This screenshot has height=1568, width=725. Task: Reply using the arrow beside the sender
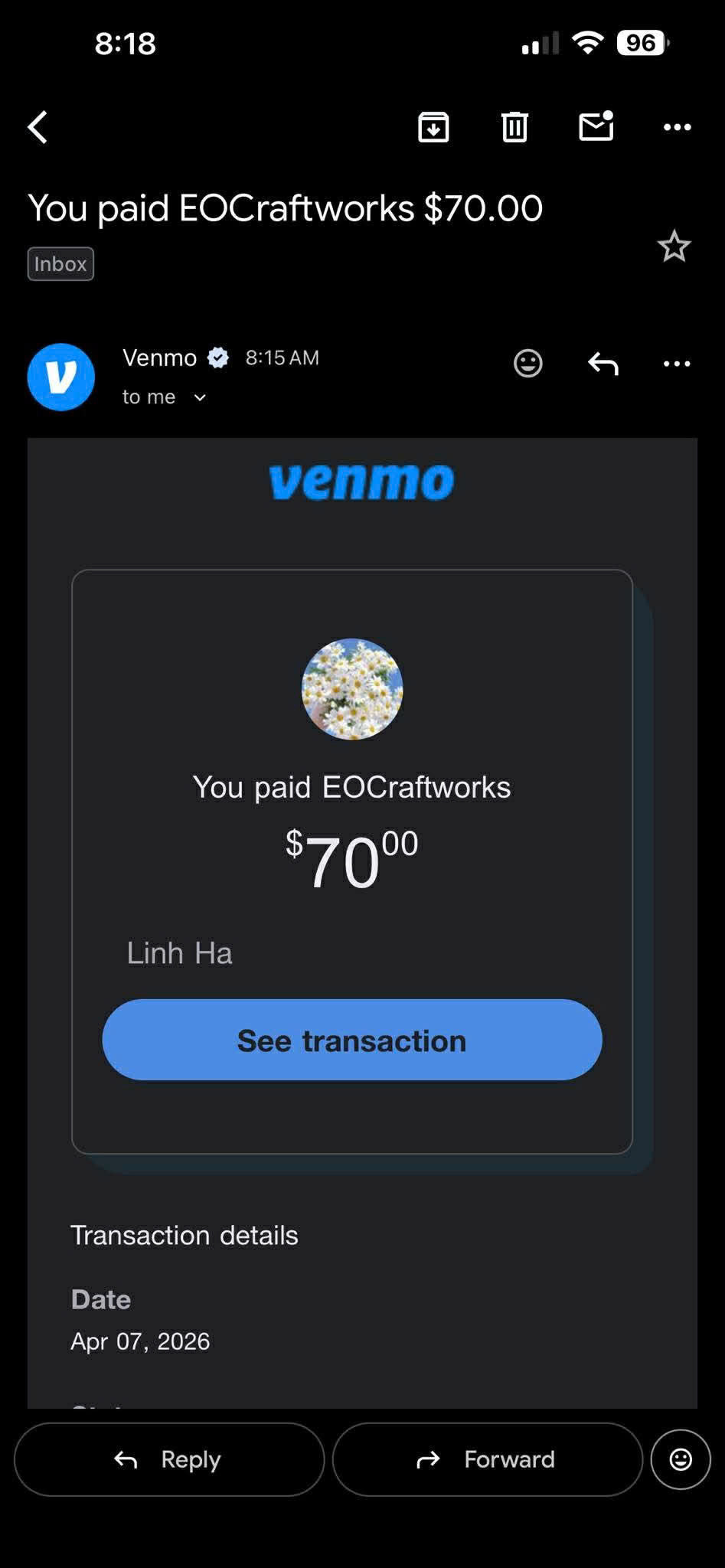point(603,363)
